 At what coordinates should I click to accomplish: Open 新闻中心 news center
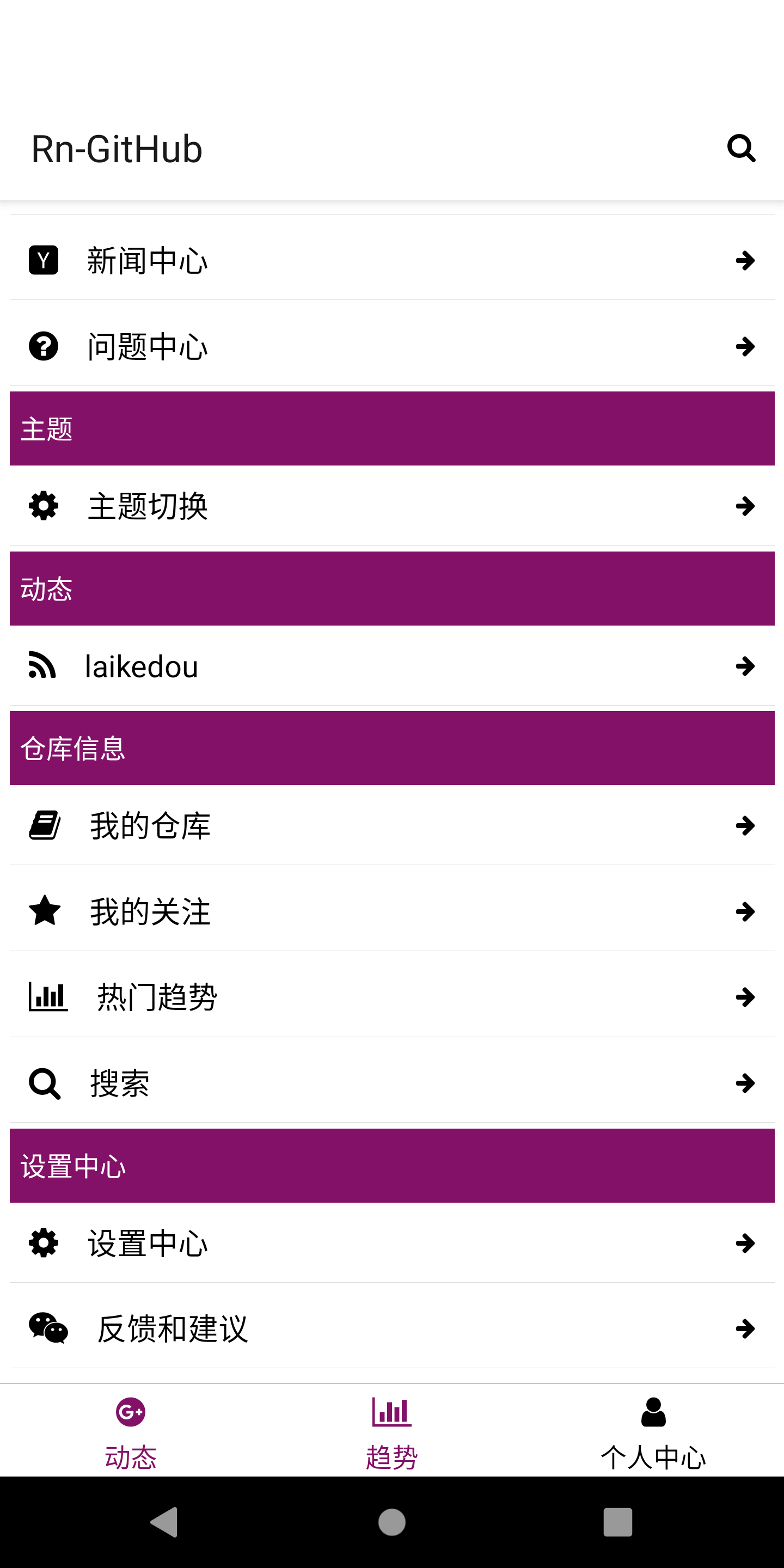tap(392, 261)
